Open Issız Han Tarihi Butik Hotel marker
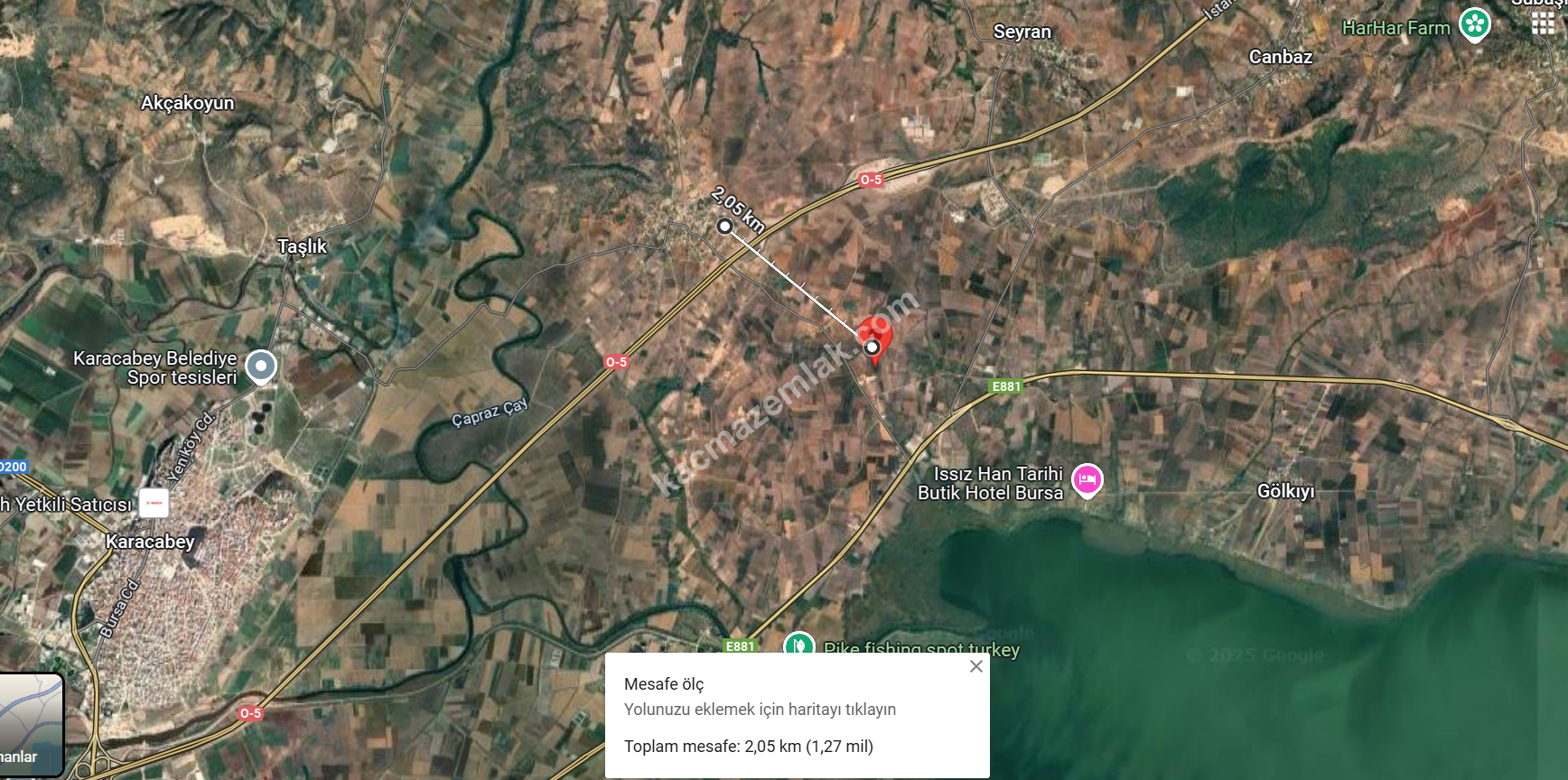Viewport: 1568px width, 780px height. pyautogui.click(x=1087, y=480)
